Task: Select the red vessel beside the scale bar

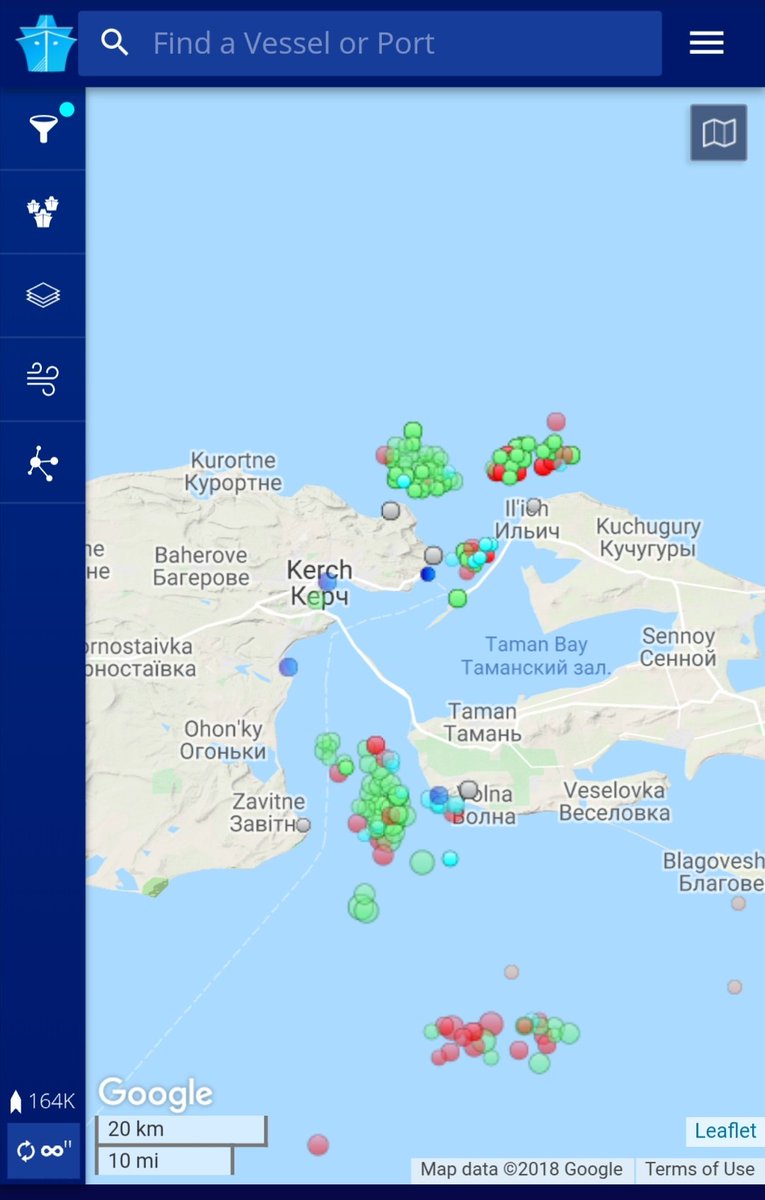Action: pyautogui.click(x=318, y=1144)
